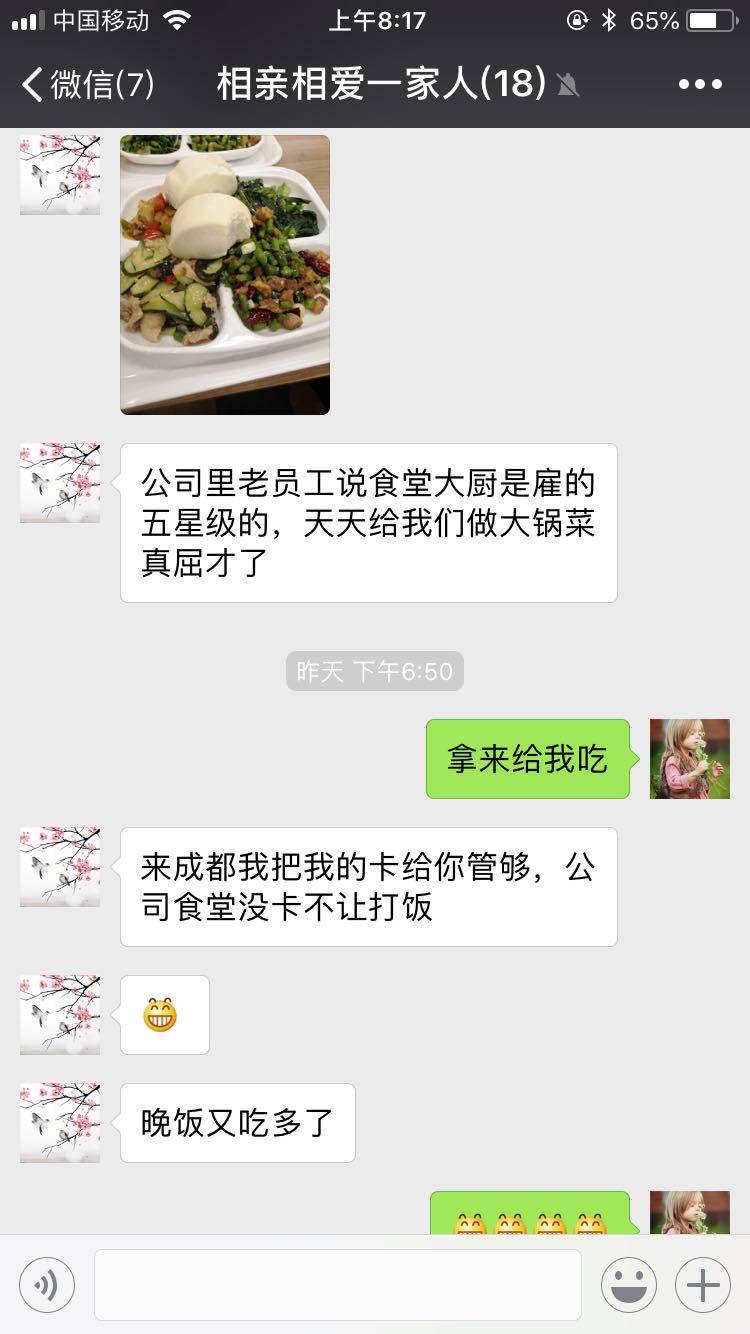Open the emoji sticker panel

pos(629,1285)
